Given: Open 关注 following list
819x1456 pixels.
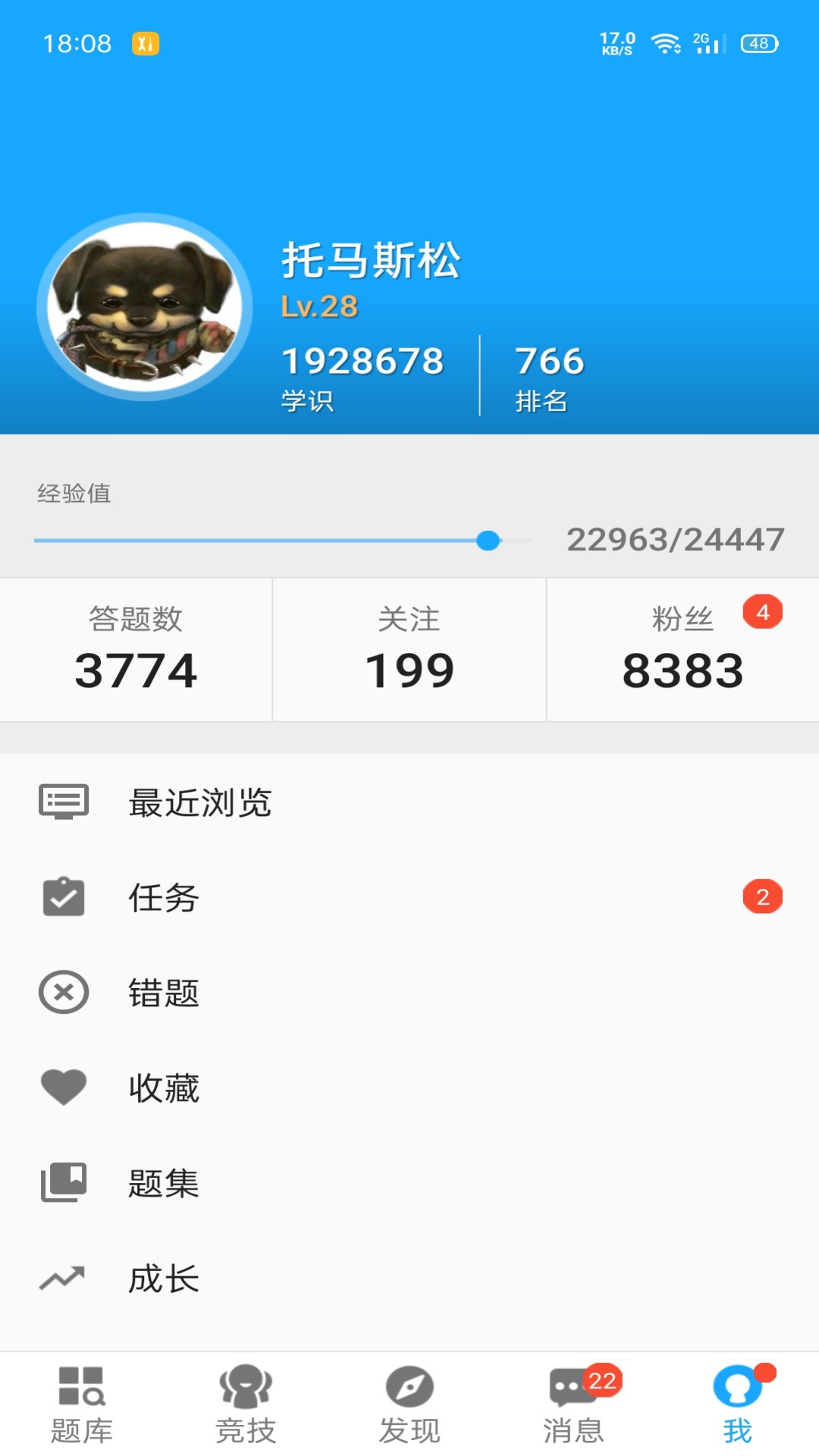Looking at the screenshot, I should coord(408,648).
